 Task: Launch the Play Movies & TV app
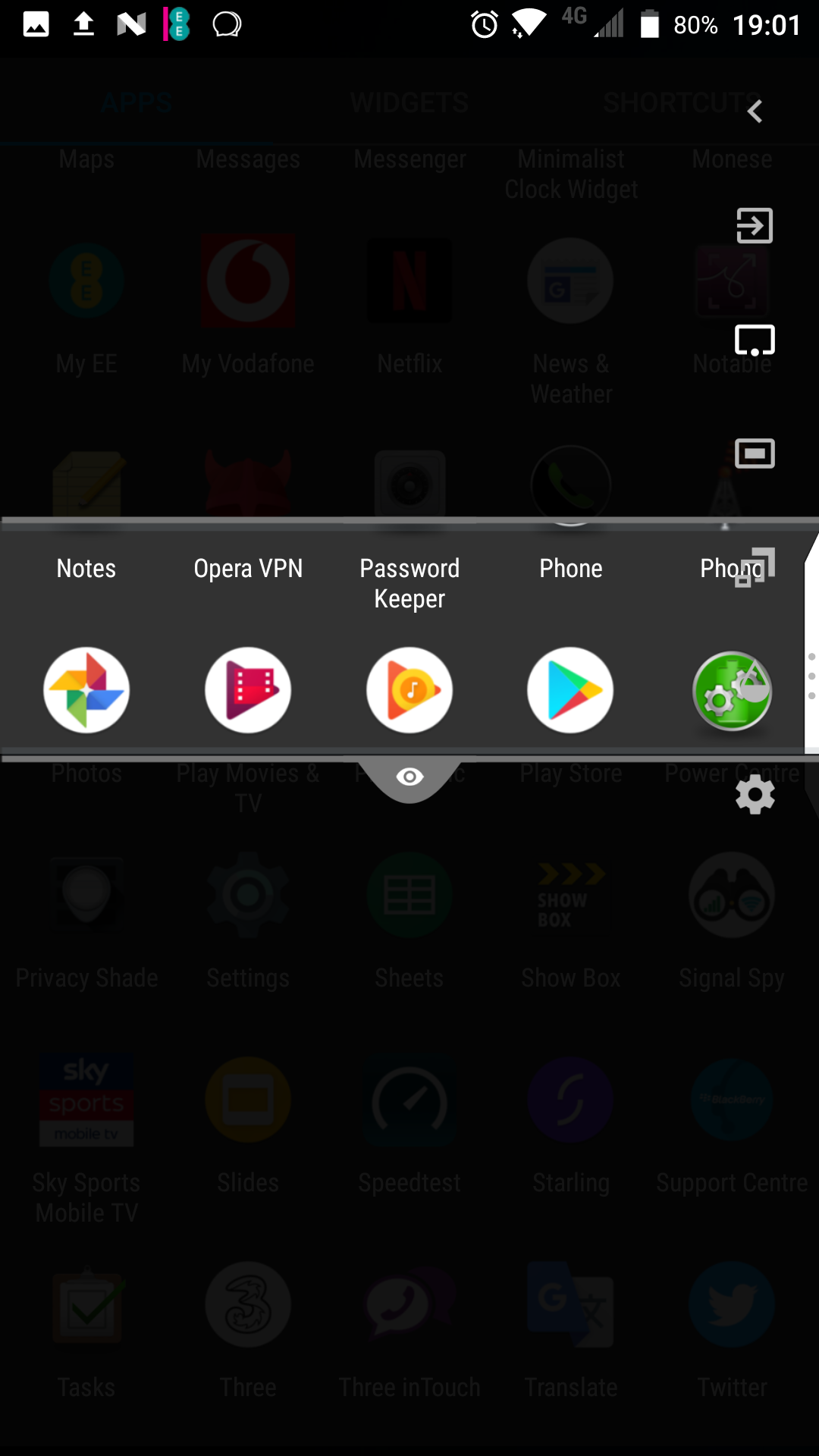tap(248, 690)
